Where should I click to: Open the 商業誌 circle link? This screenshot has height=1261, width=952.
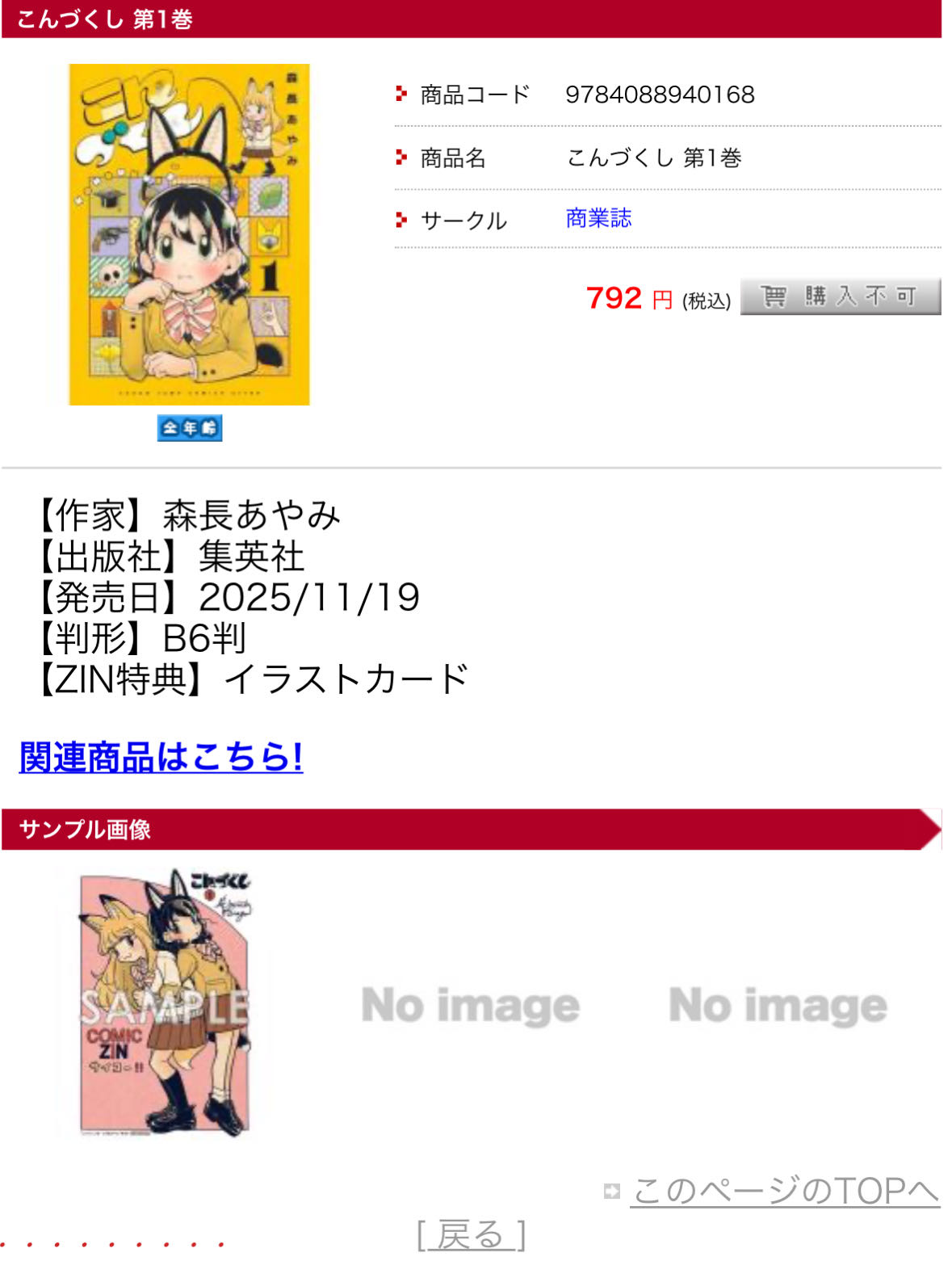point(598,217)
